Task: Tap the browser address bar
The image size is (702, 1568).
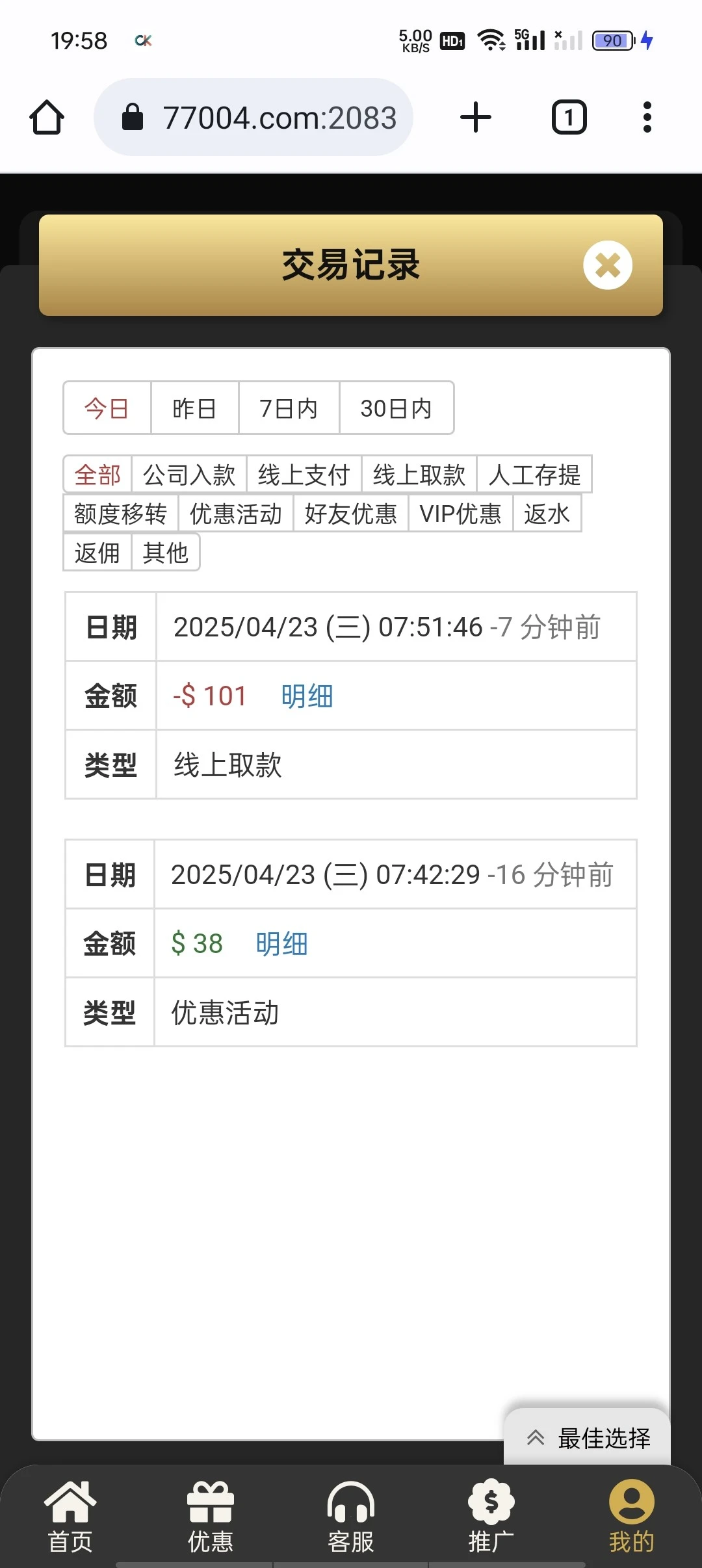Action: [279, 117]
